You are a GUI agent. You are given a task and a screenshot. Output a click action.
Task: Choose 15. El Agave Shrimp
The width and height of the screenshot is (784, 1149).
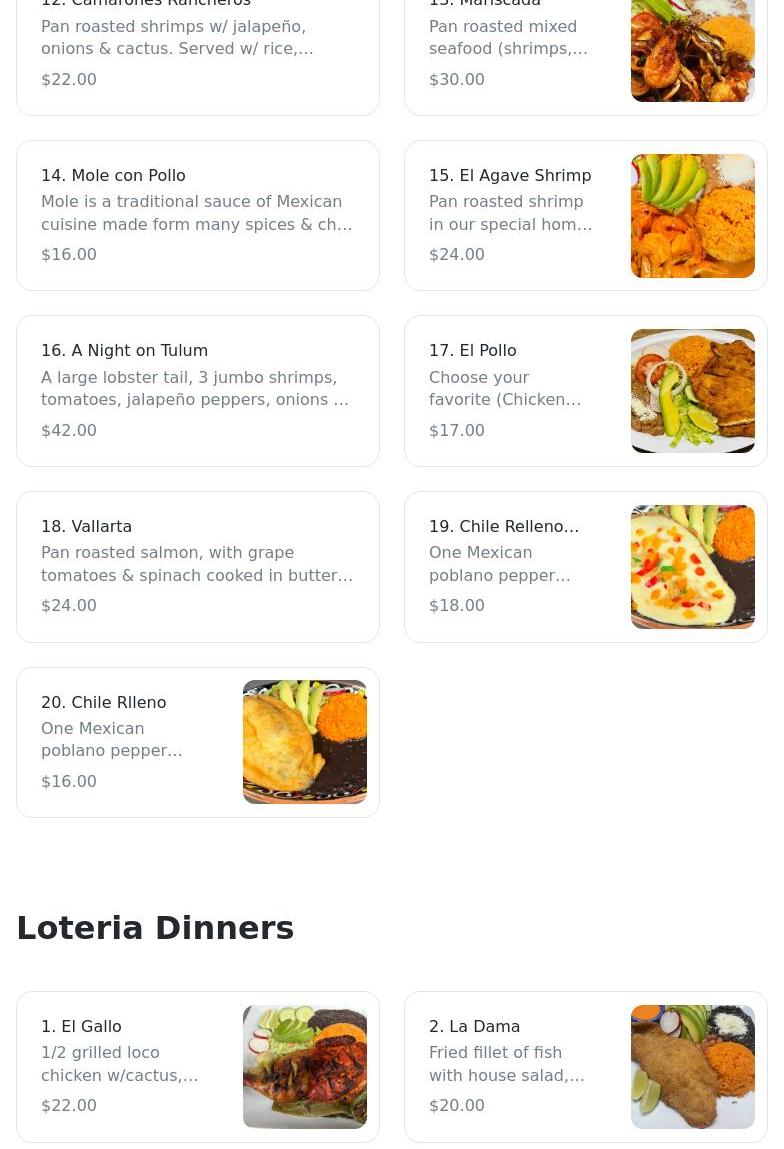585,215
